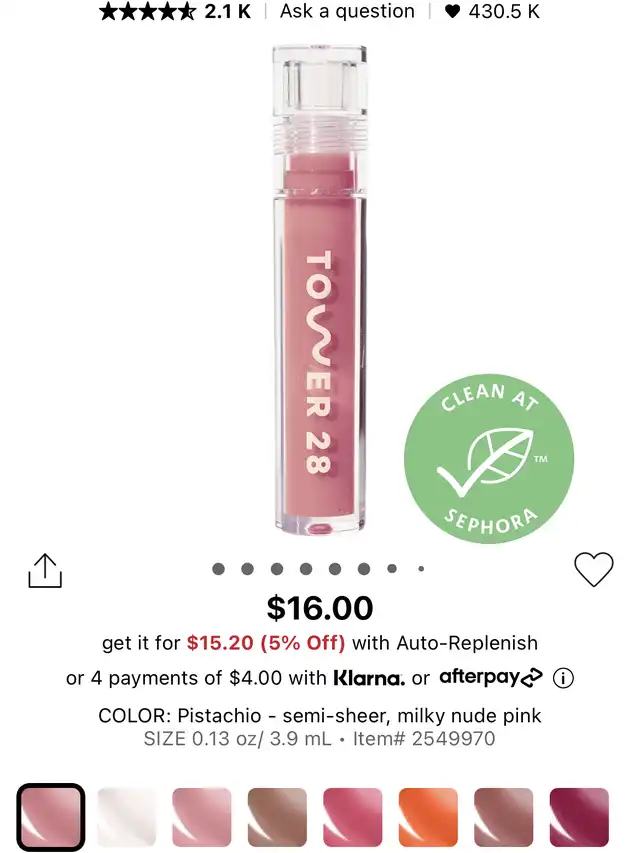
Task: Pick the dark burgundy color swatch
Action: pyautogui.click(x=579, y=817)
